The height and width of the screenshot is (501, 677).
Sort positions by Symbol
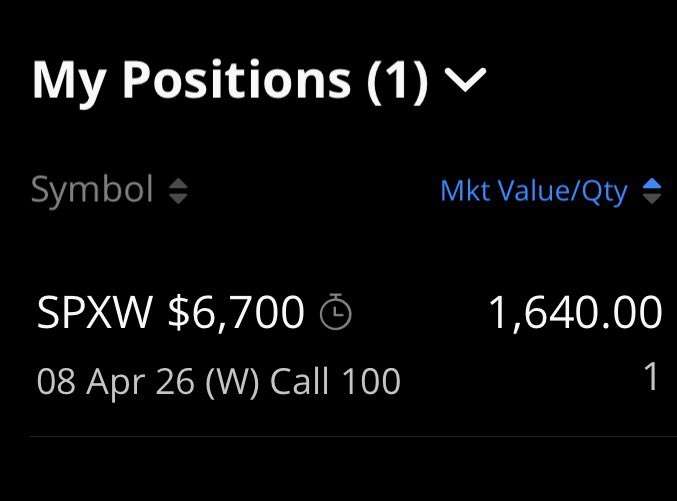(x=108, y=190)
